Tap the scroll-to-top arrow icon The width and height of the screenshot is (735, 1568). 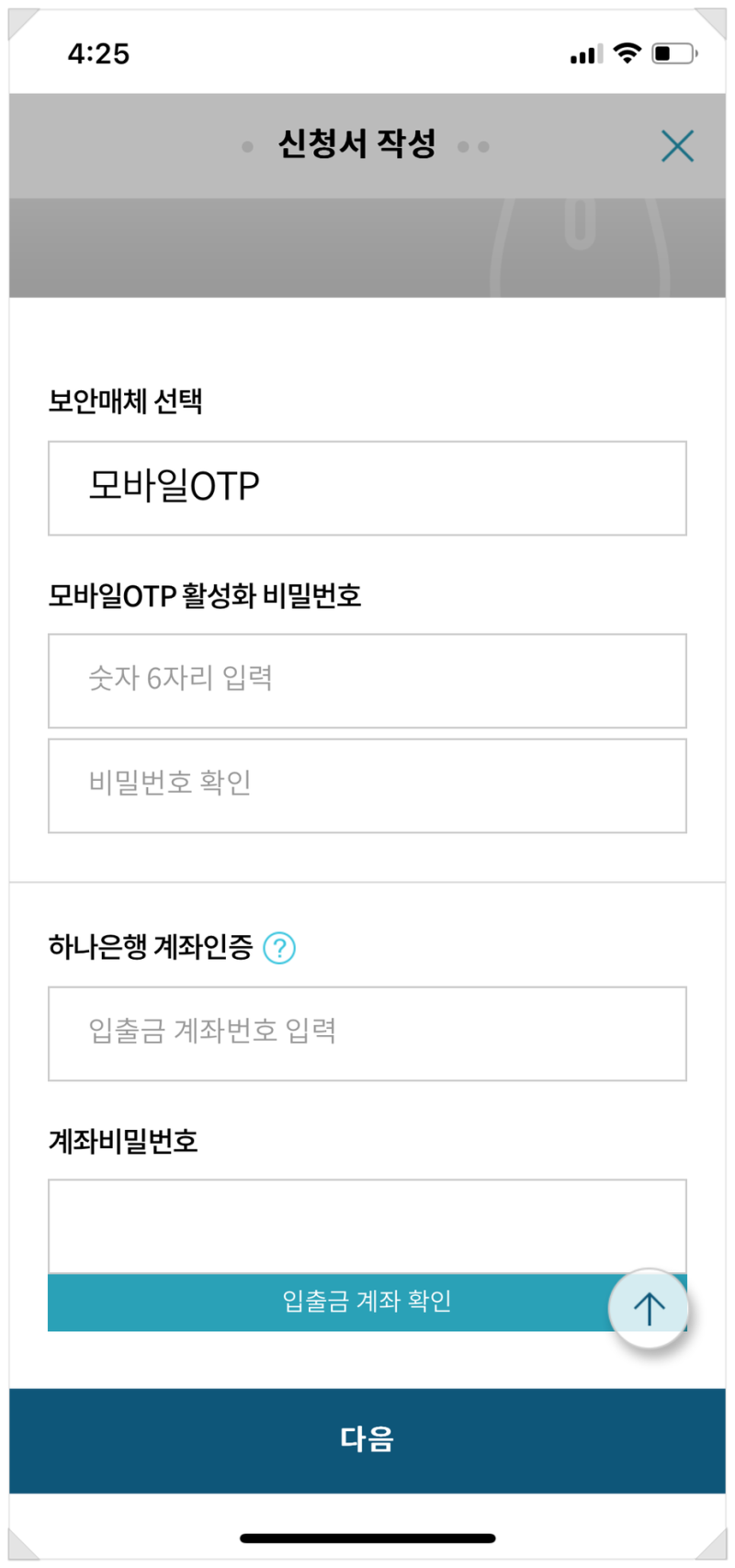coord(649,1306)
